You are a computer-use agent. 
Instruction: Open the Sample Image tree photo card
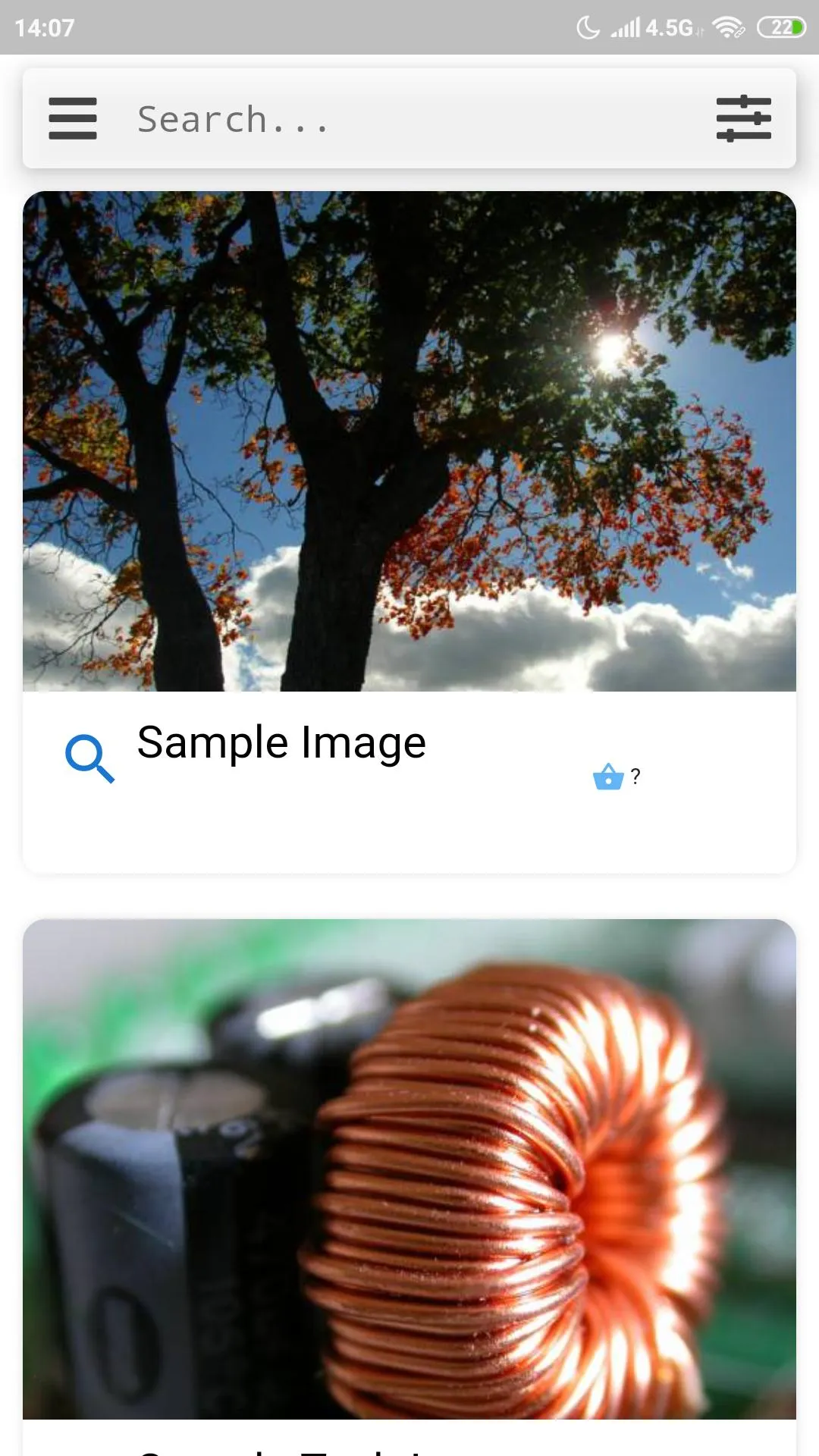409,441
